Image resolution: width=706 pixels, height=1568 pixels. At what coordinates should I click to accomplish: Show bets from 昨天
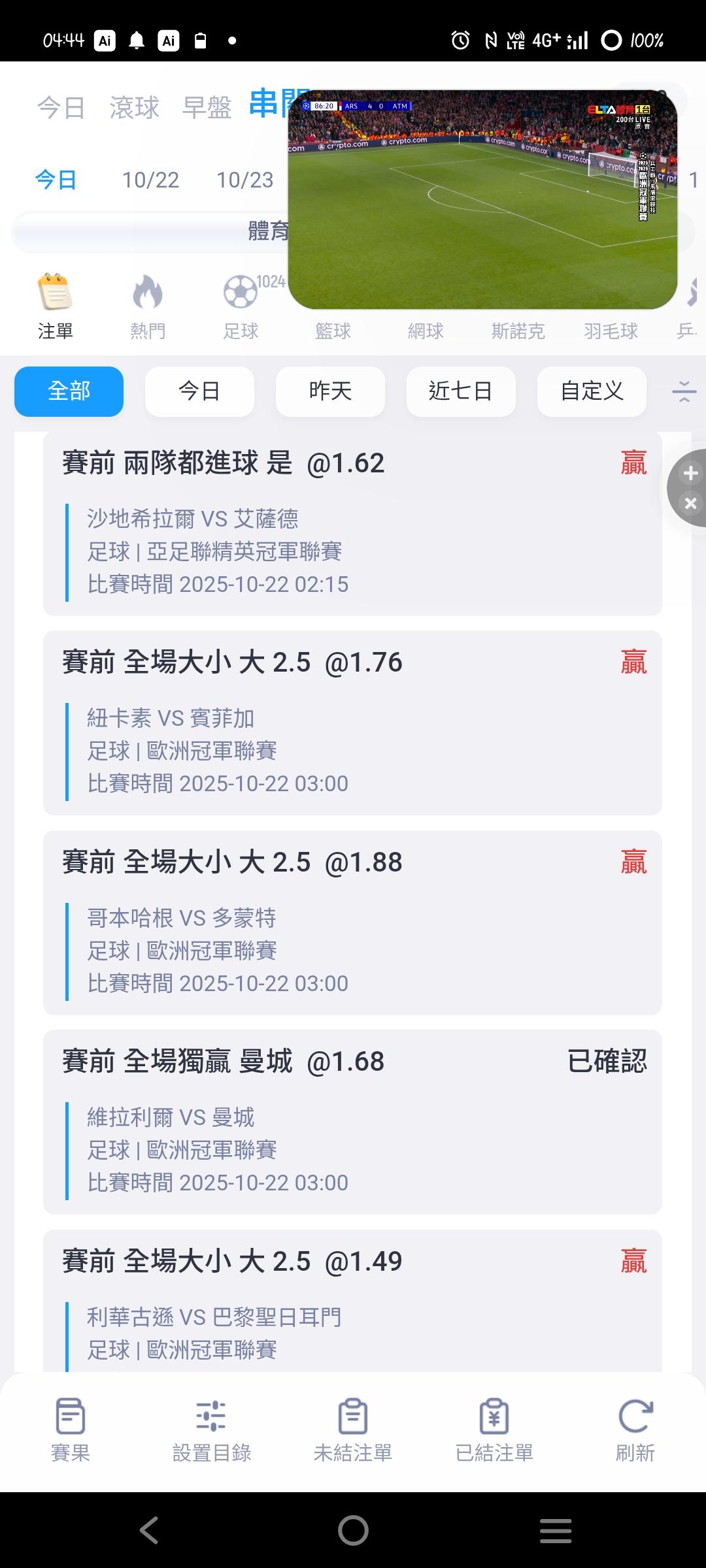click(330, 391)
